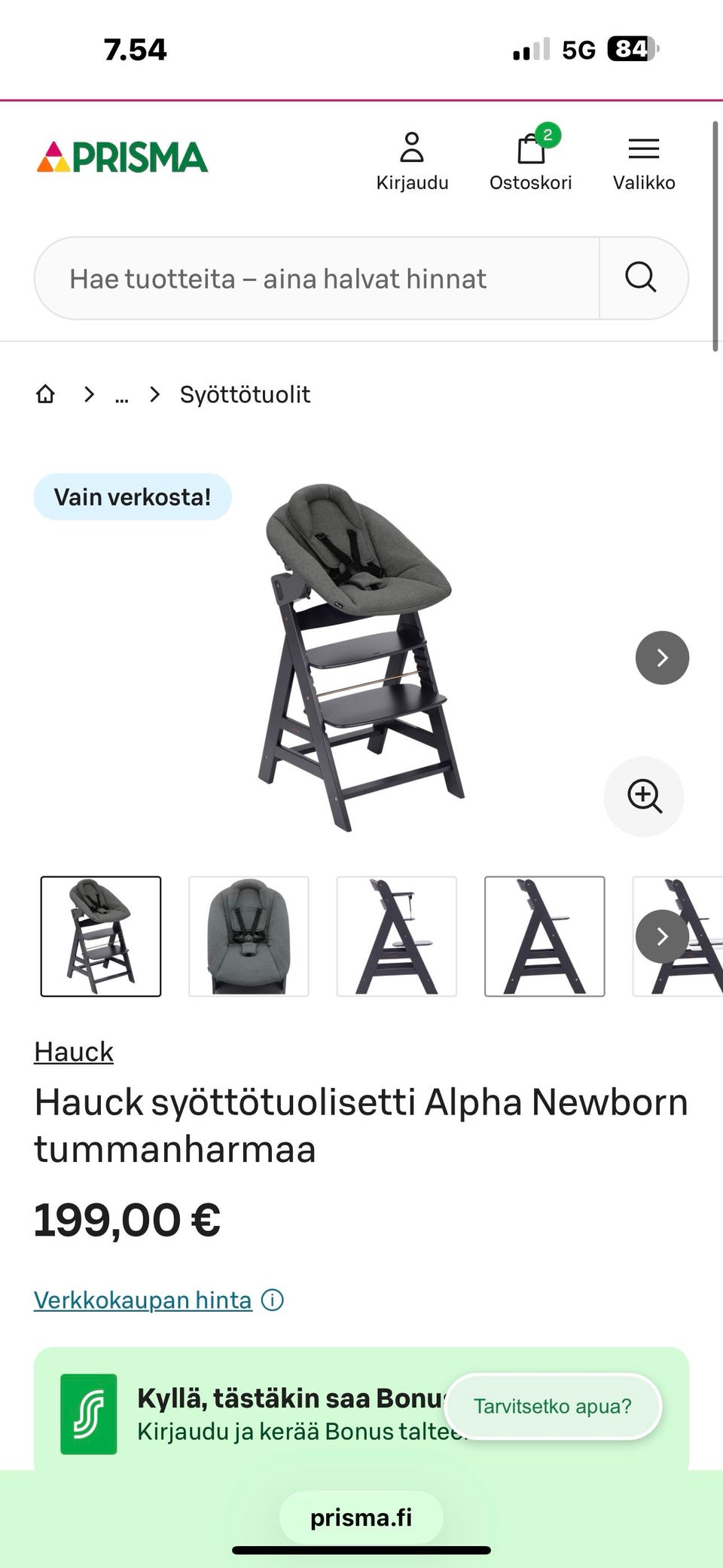Open the Syöttötuolit breadcrumb

pos(245,394)
